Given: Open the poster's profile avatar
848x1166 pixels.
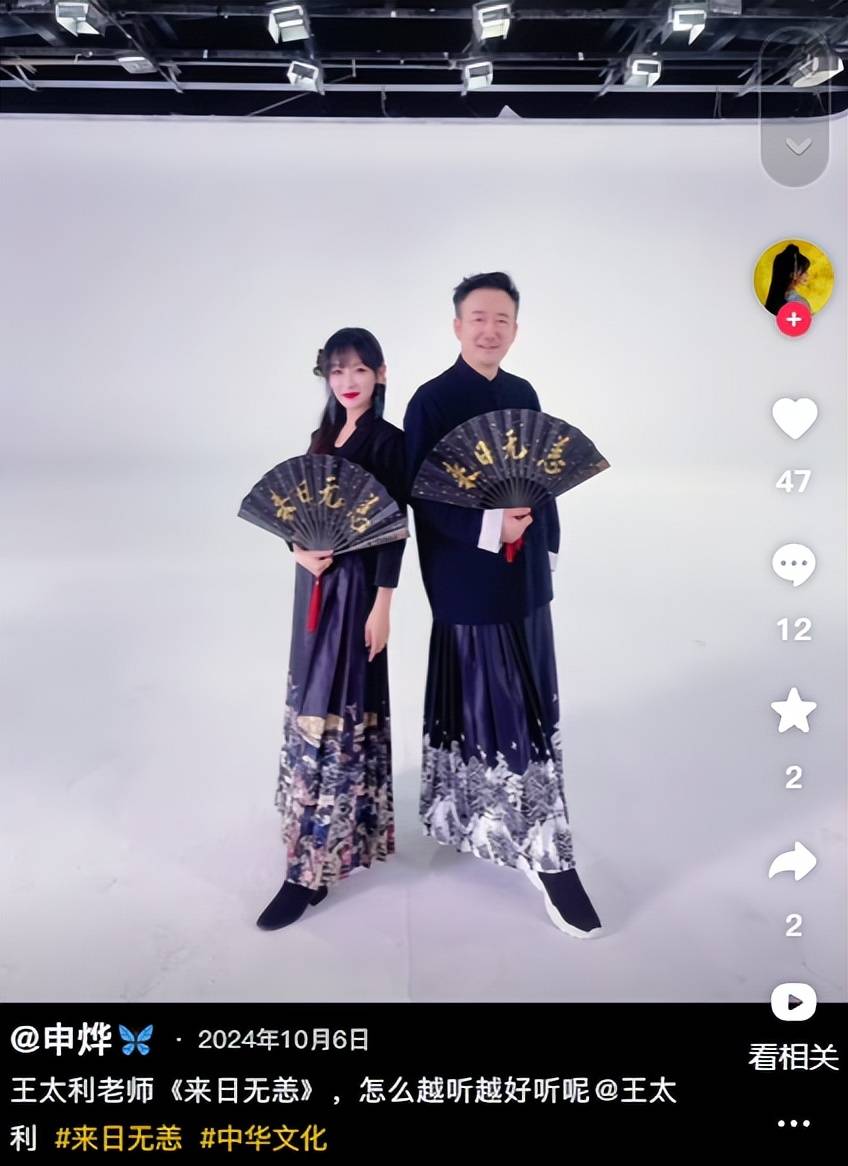Looking at the screenshot, I should [x=792, y=277].
